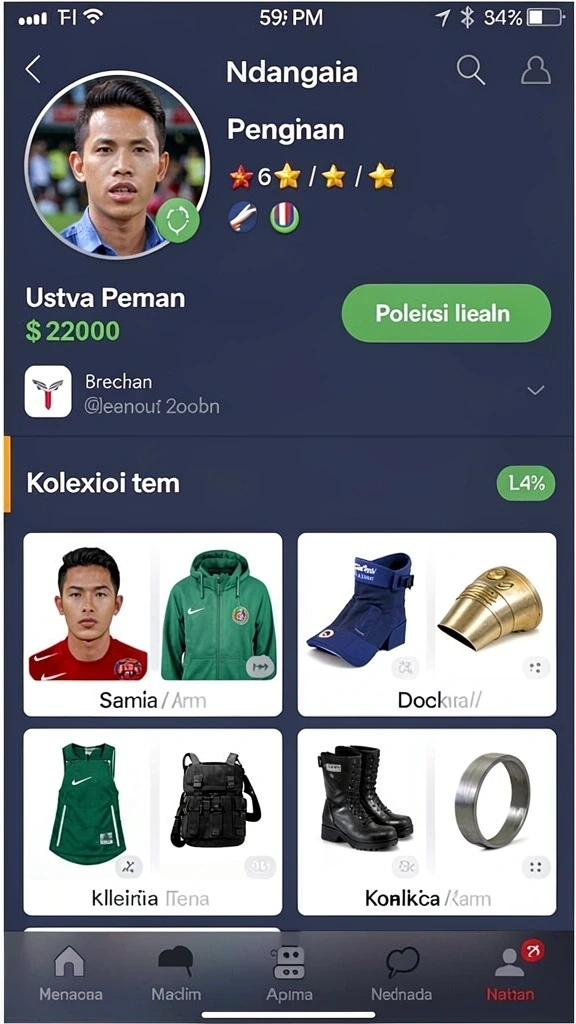Tap the green Poleiksi liealn button

pyautogui.click(x=446, y=313)
